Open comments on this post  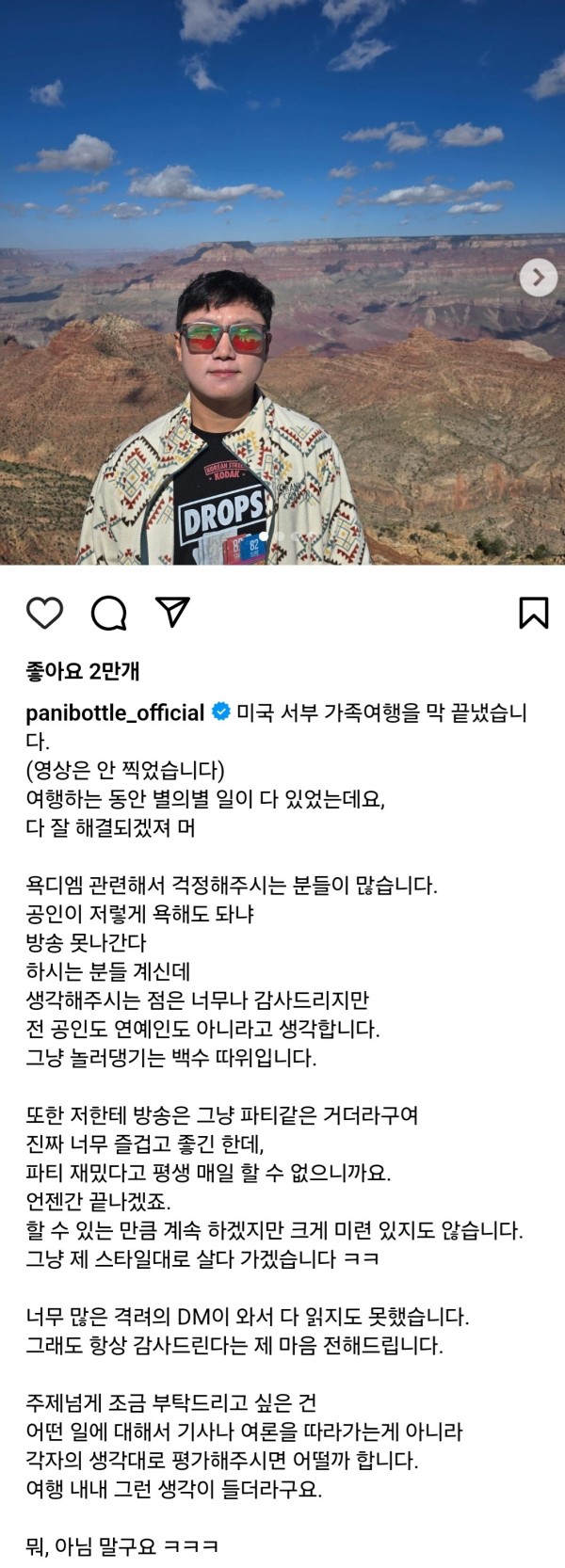(x=108, y=613)
